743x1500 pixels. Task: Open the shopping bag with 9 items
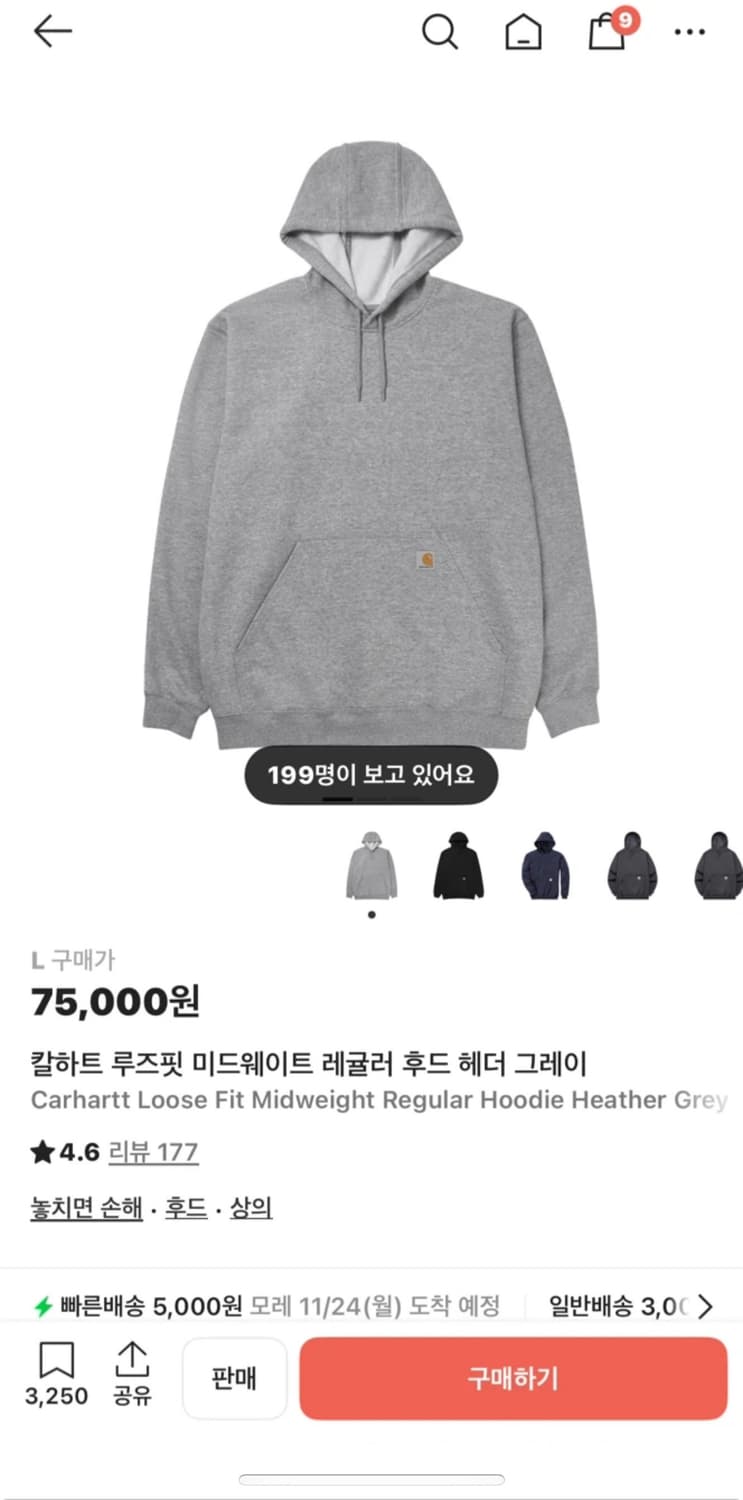tap(606, 32)
